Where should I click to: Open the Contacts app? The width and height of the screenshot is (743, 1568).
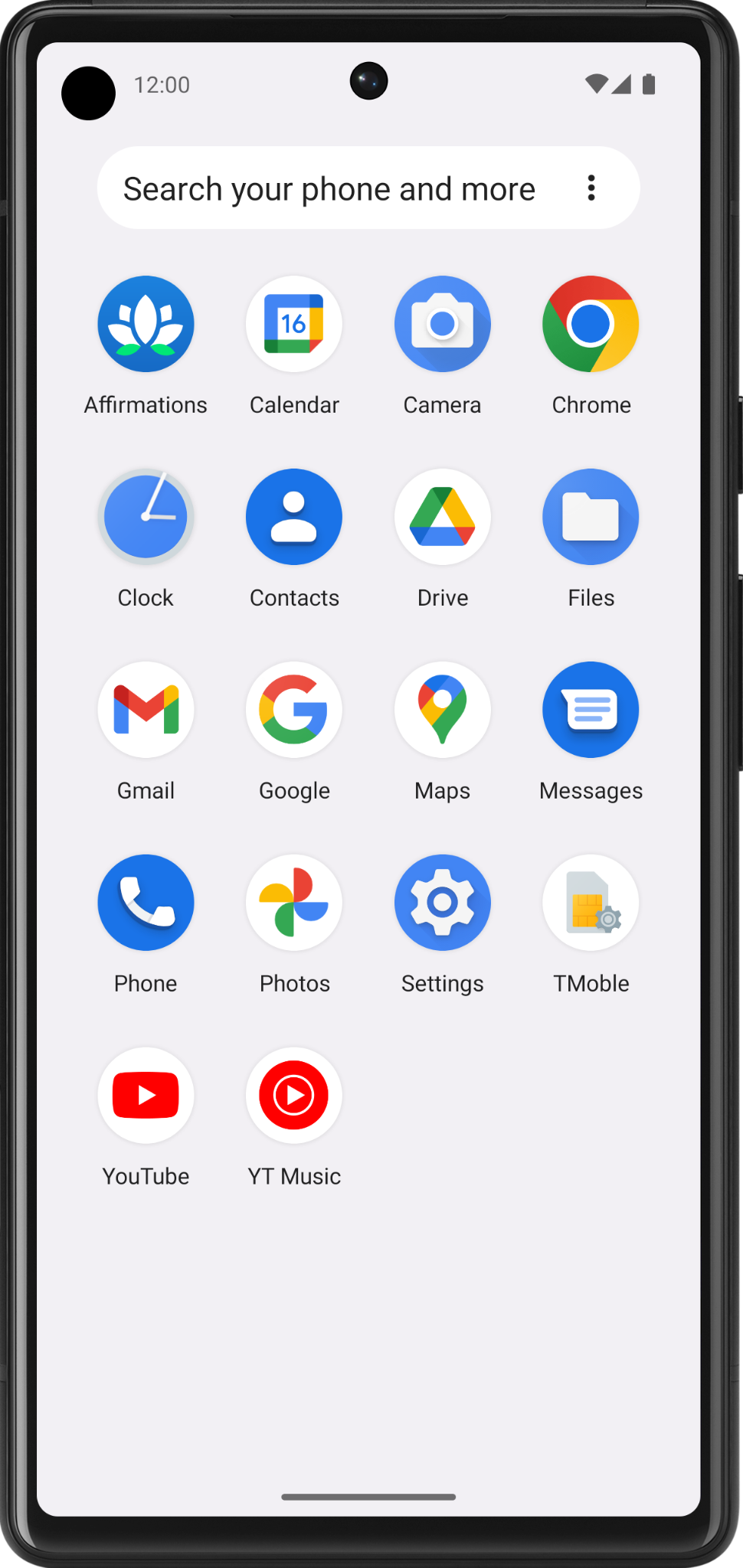click(x=294, y=517)
